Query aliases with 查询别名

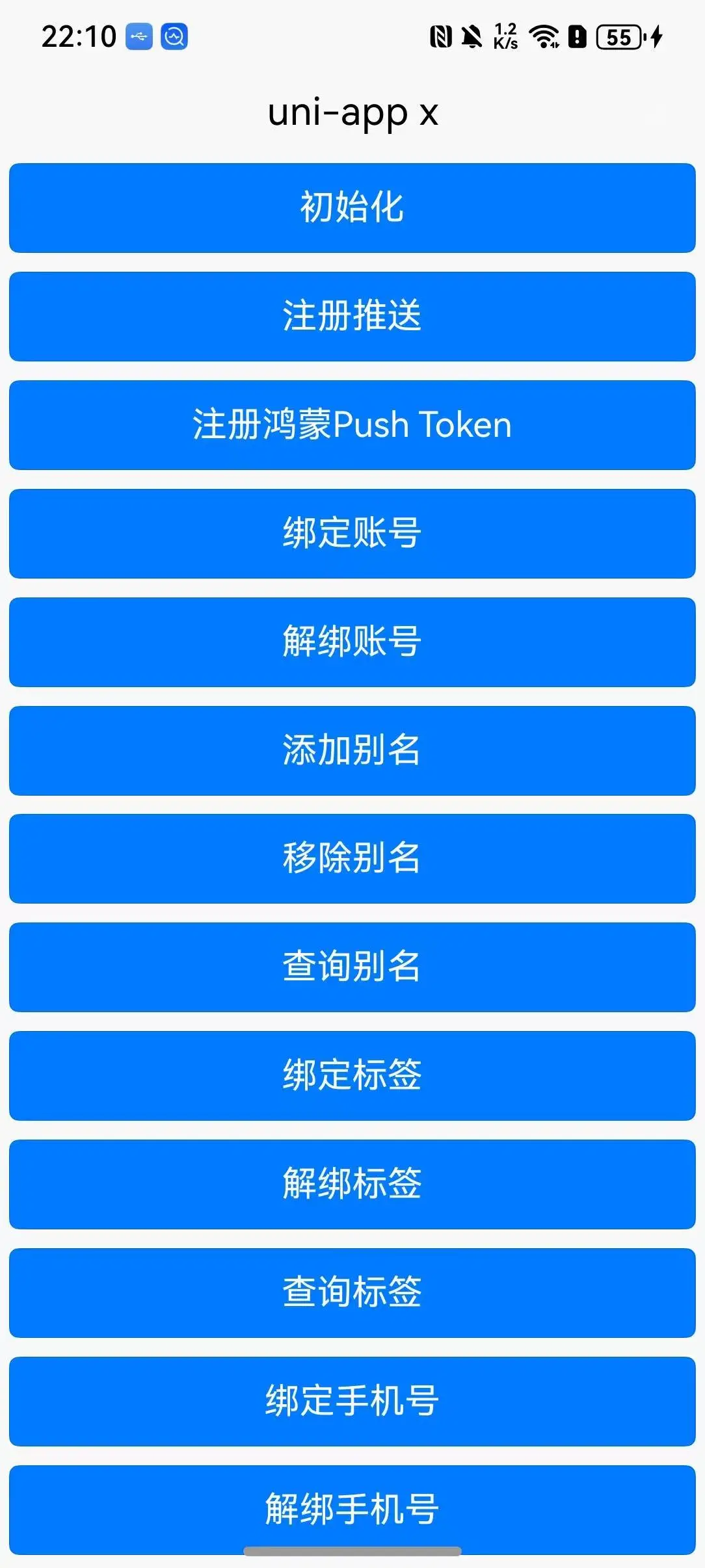pos(352,967)
